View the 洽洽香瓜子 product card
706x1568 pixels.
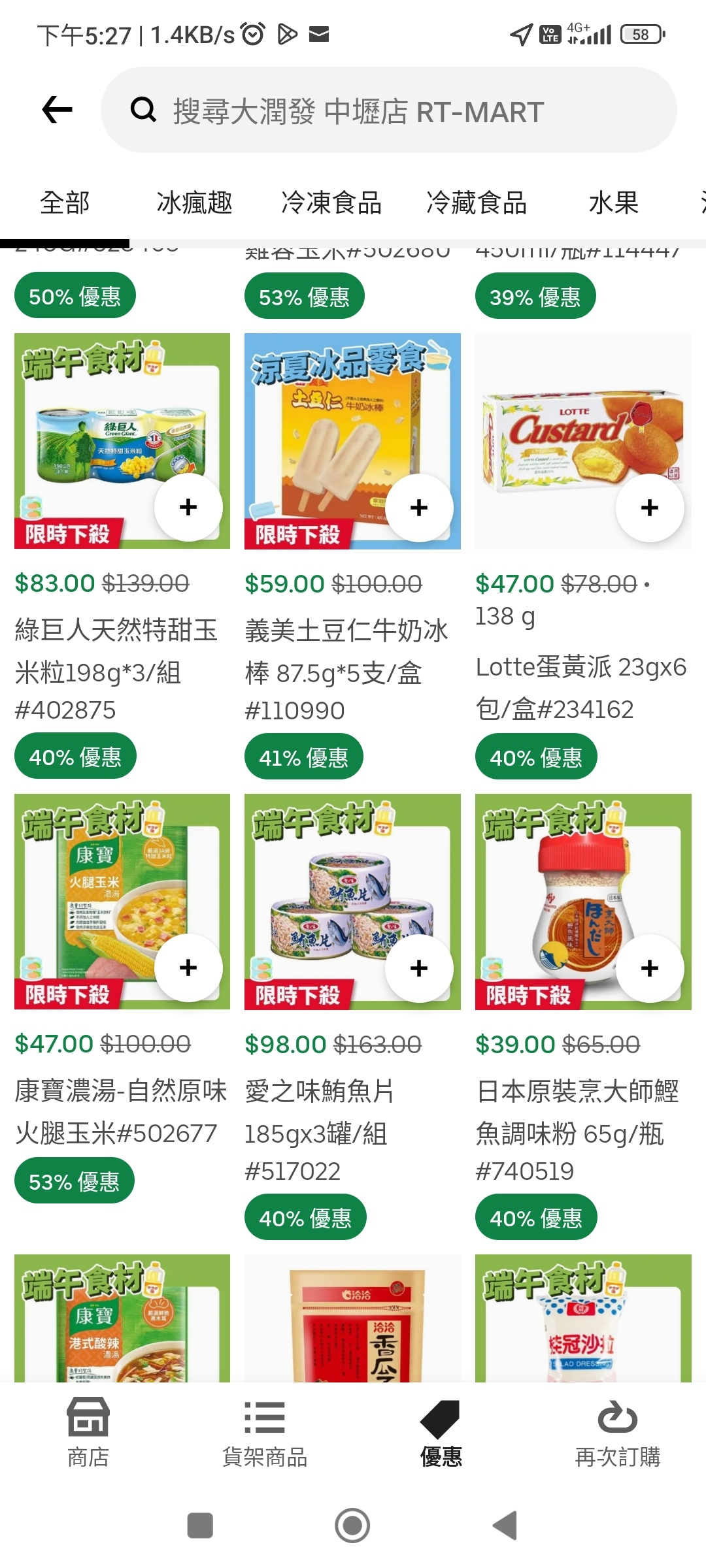(x=352, y=1318)
